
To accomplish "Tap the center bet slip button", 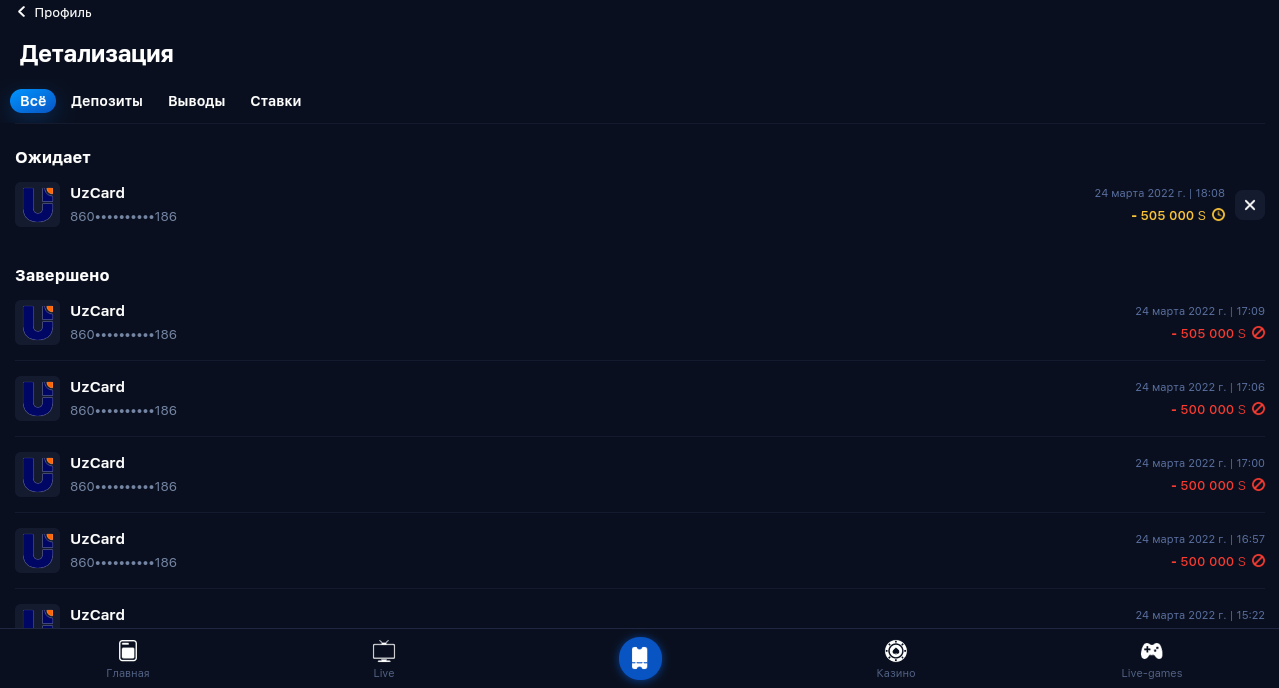I will [x=640, y=658].
